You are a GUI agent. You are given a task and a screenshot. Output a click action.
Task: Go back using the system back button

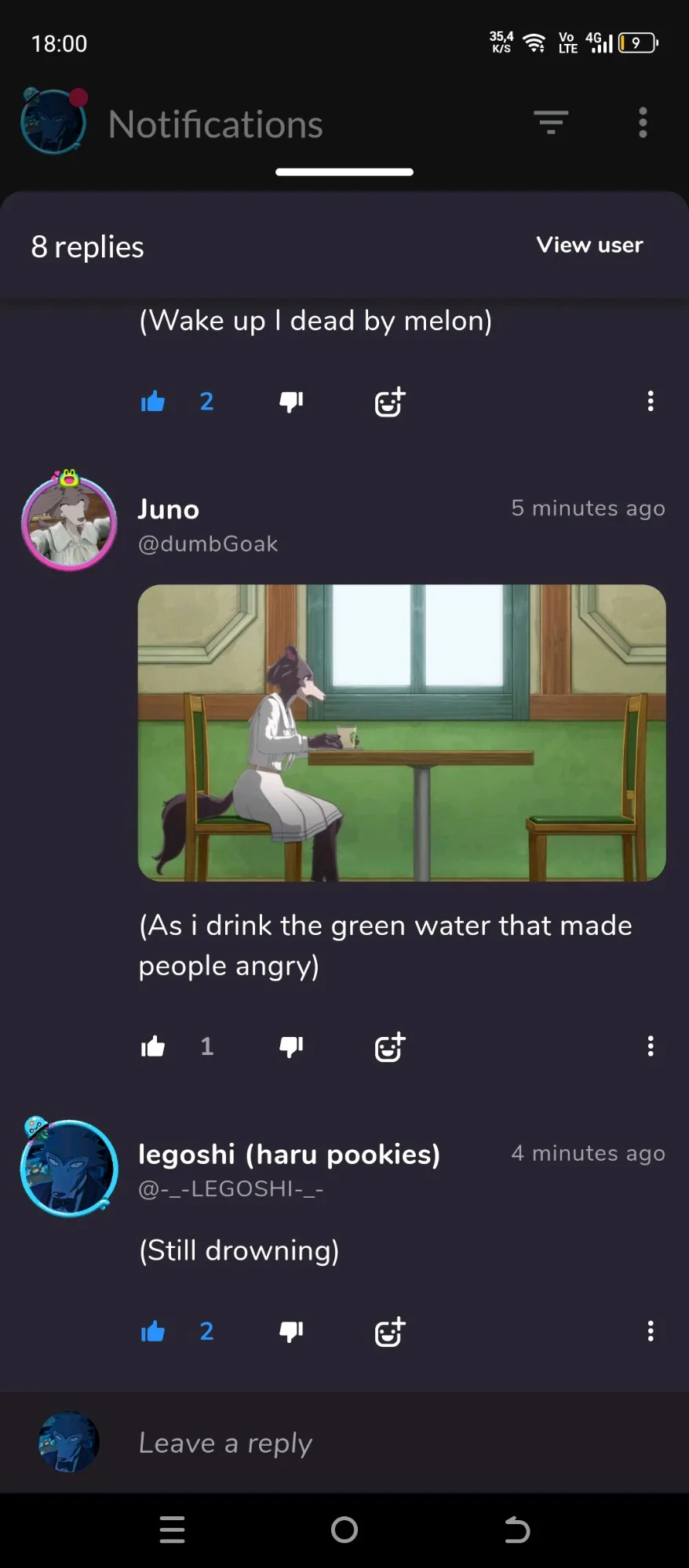(x=516, y=1530)
